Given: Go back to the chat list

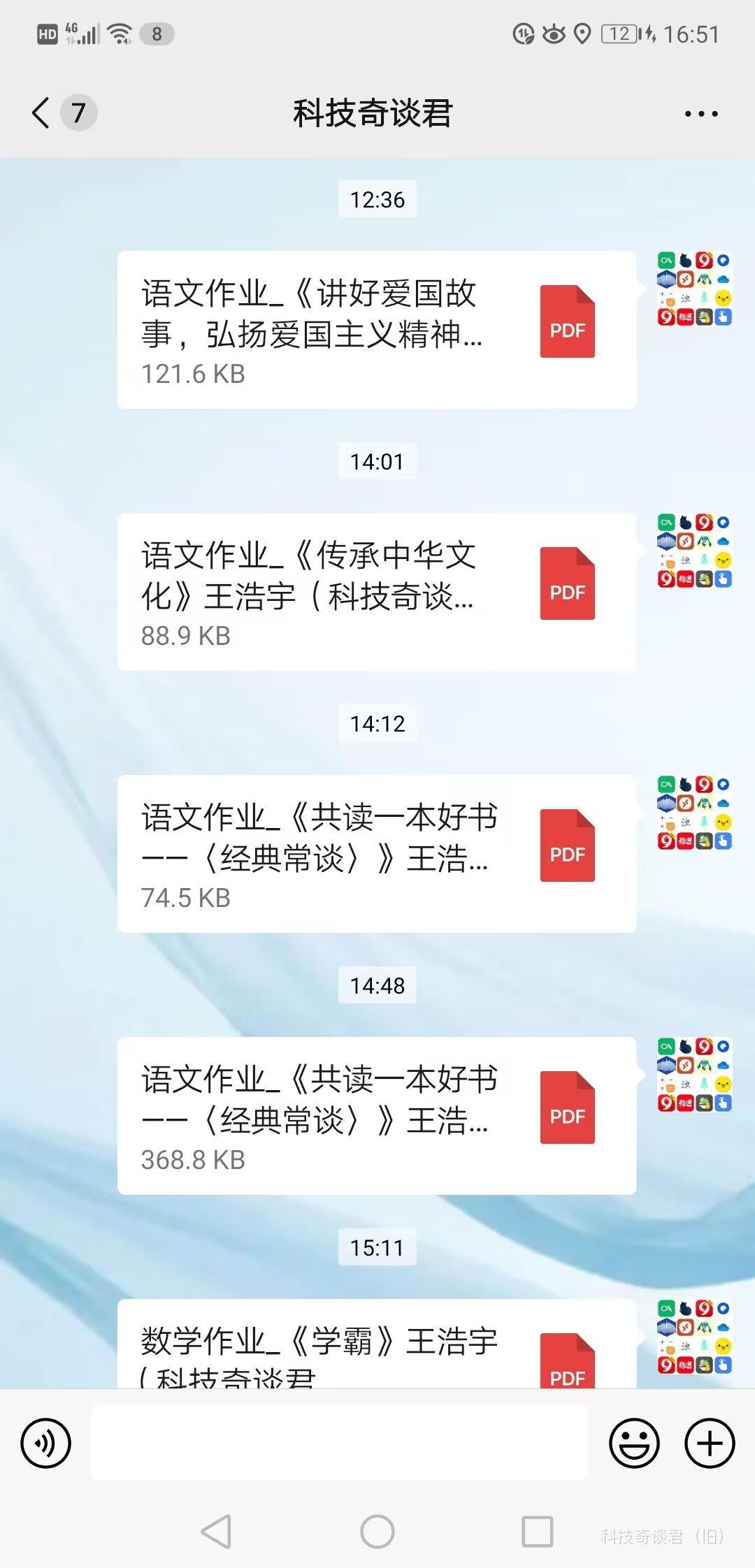Looking at the screenshot, I should coord(42,112).
